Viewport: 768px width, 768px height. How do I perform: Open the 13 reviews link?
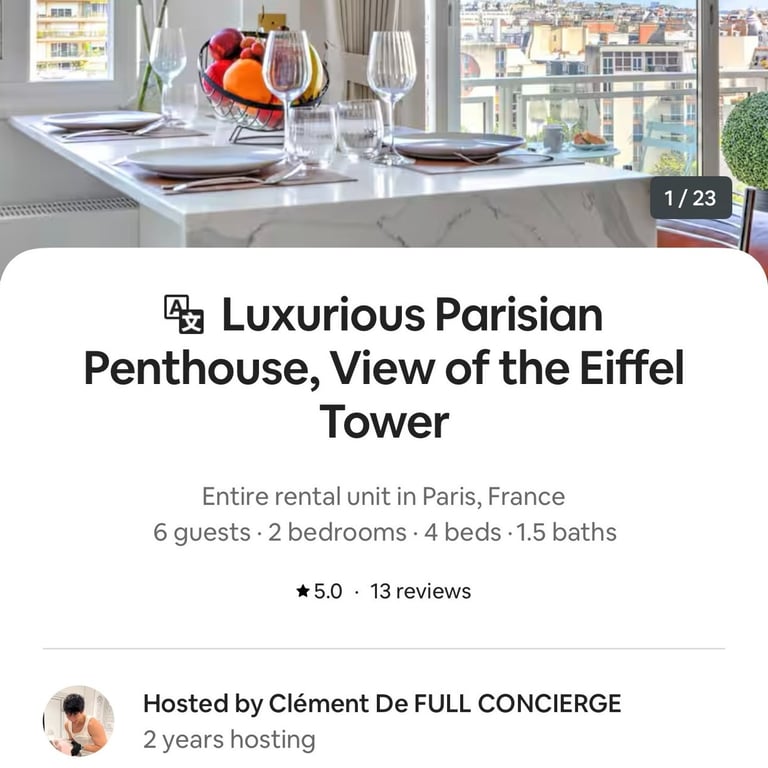420,591
